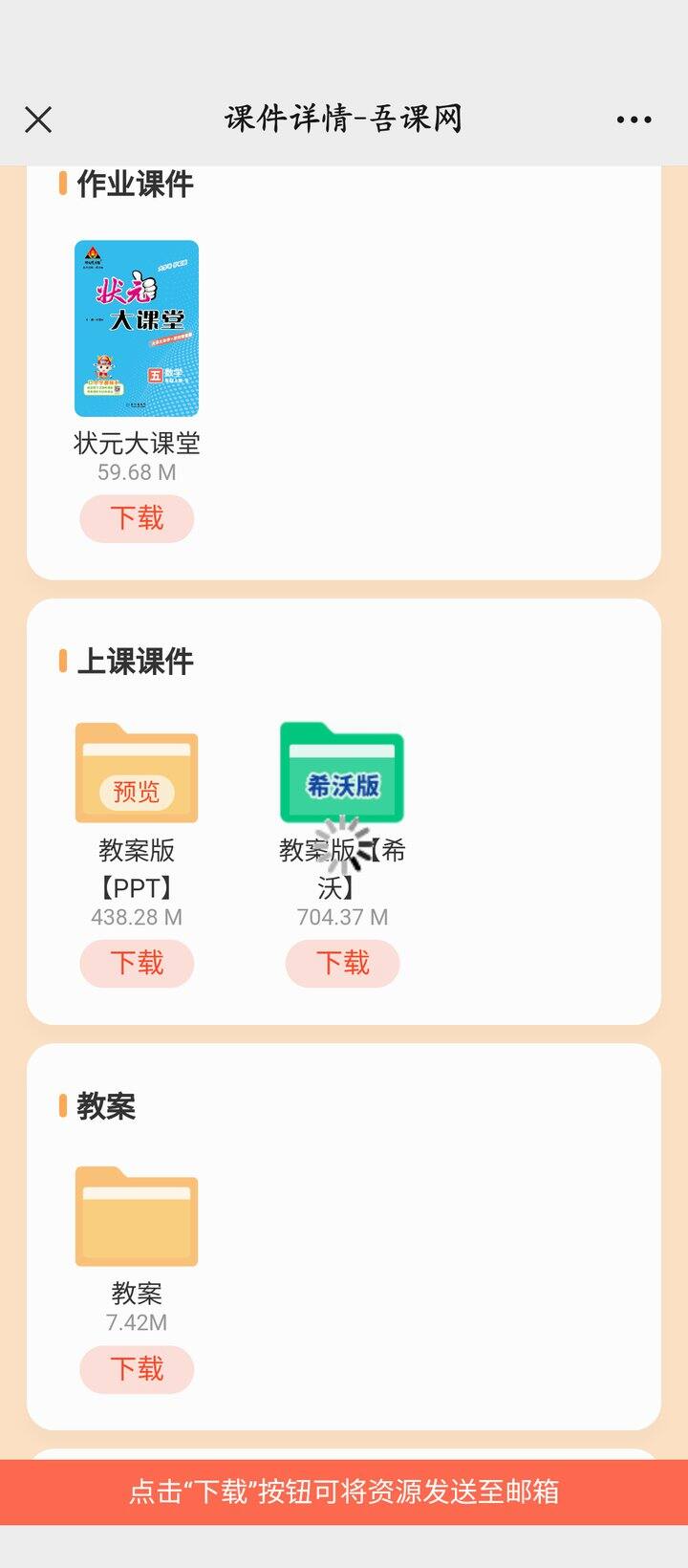Open the 希沃版 green folder
688x1568 pixels.
341,773
